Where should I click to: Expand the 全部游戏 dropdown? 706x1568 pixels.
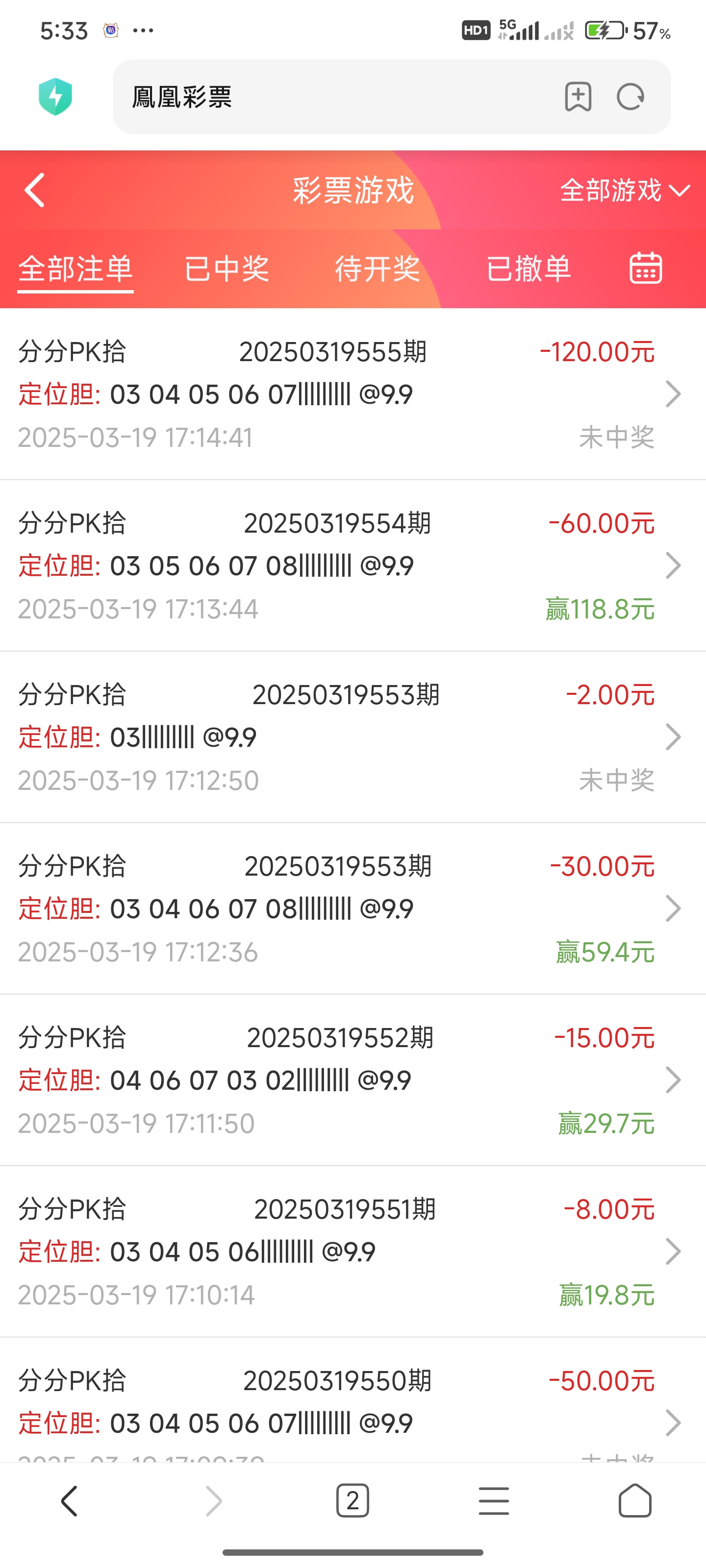pyautogui.click(x=625, y=191)
